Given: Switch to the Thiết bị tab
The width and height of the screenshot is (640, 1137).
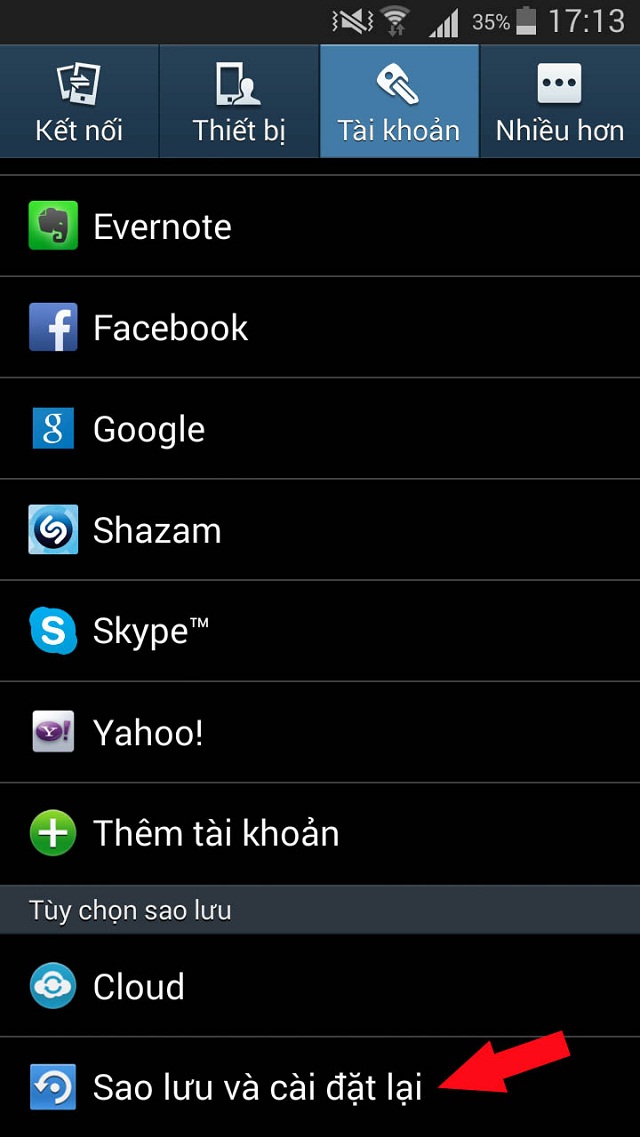Looking at the screenshot, I should tap(239, 102).
